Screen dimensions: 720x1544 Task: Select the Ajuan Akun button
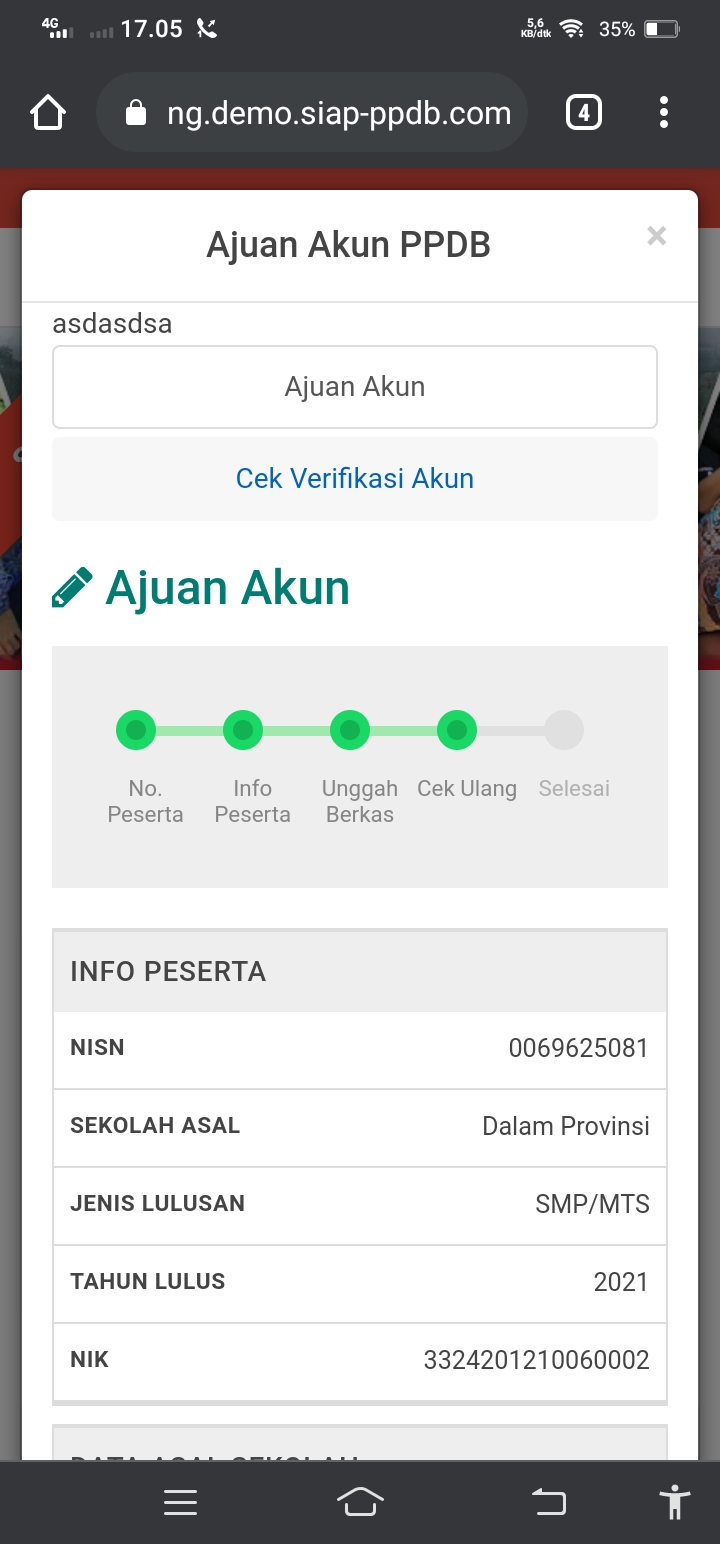coord(355,387)
